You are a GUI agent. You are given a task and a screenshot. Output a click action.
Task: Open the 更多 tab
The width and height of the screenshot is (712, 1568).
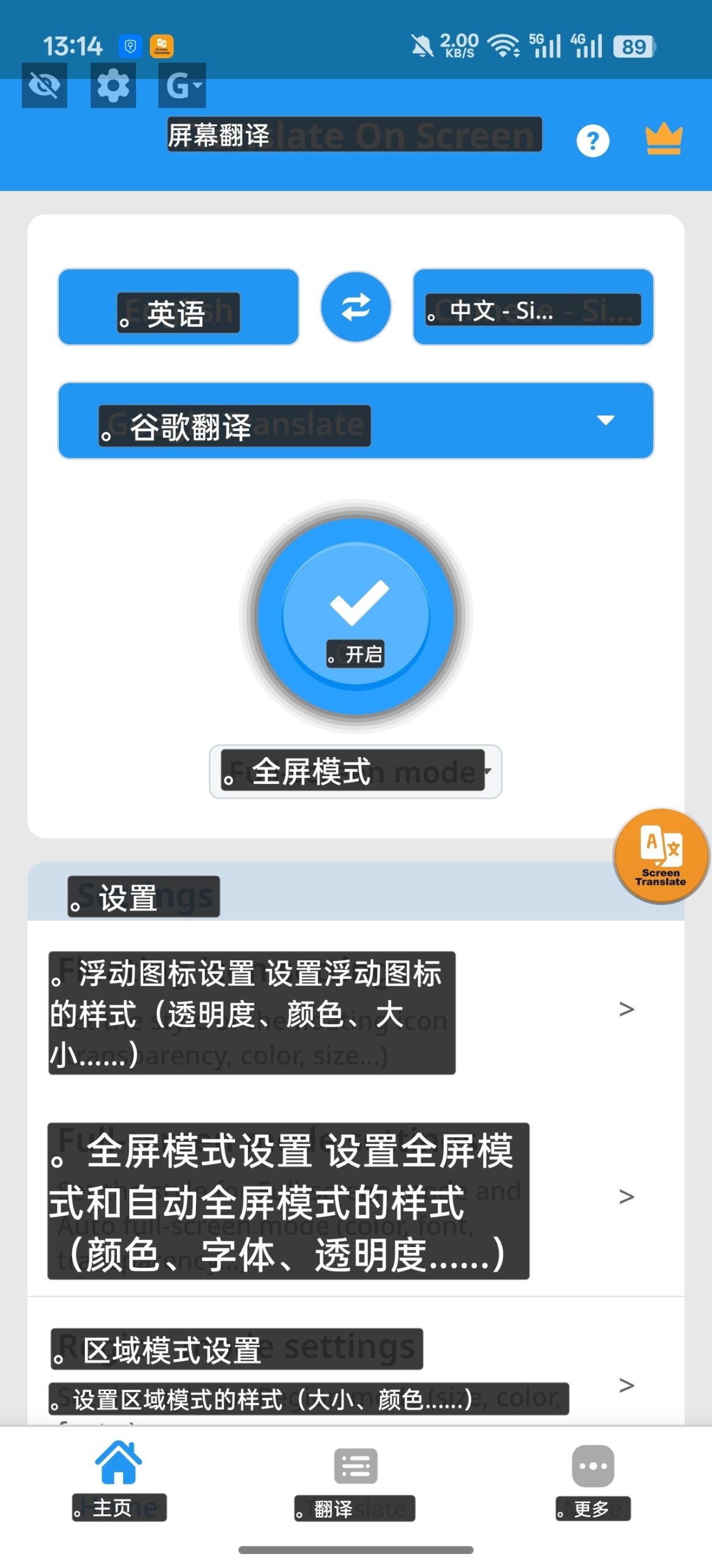tap(591, 1465)
